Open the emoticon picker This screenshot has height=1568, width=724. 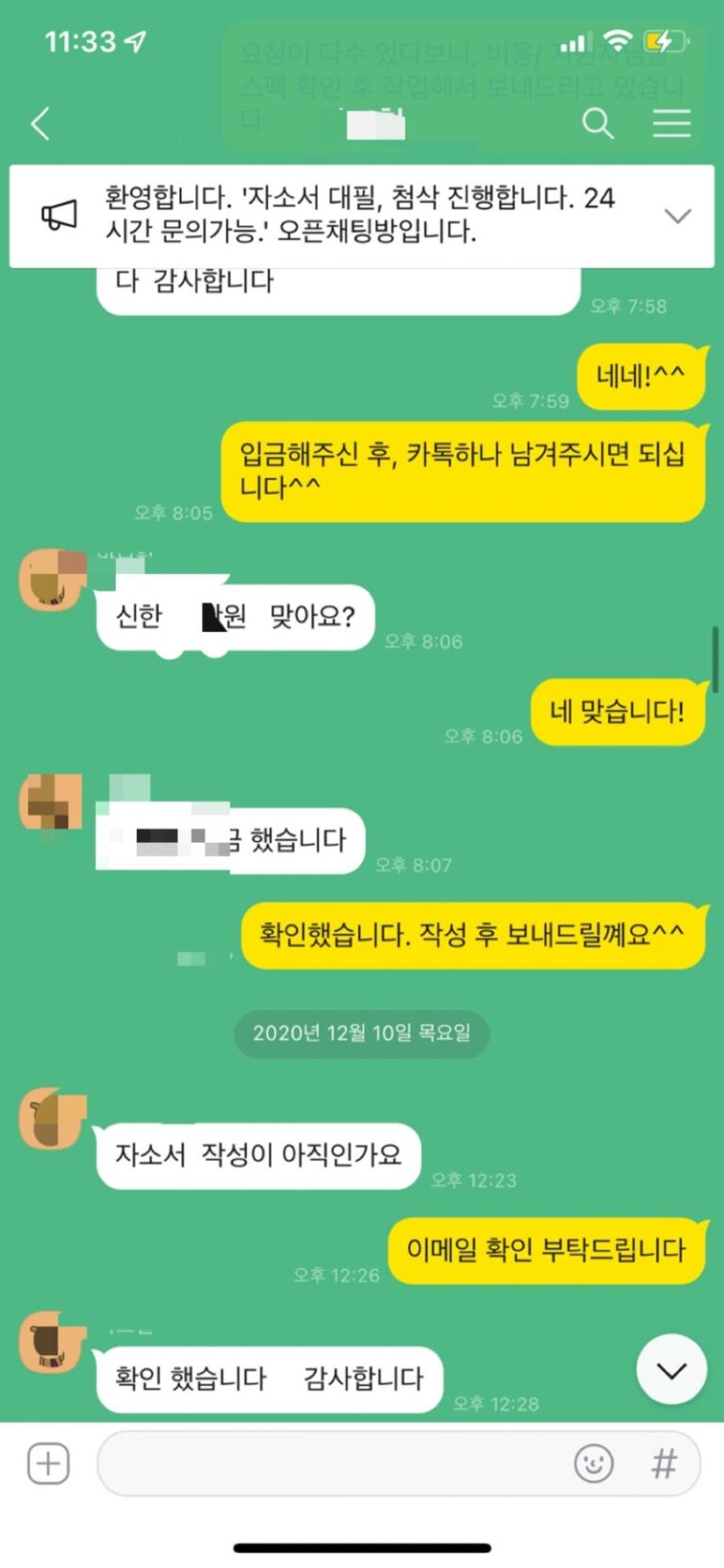[594, 1463]
